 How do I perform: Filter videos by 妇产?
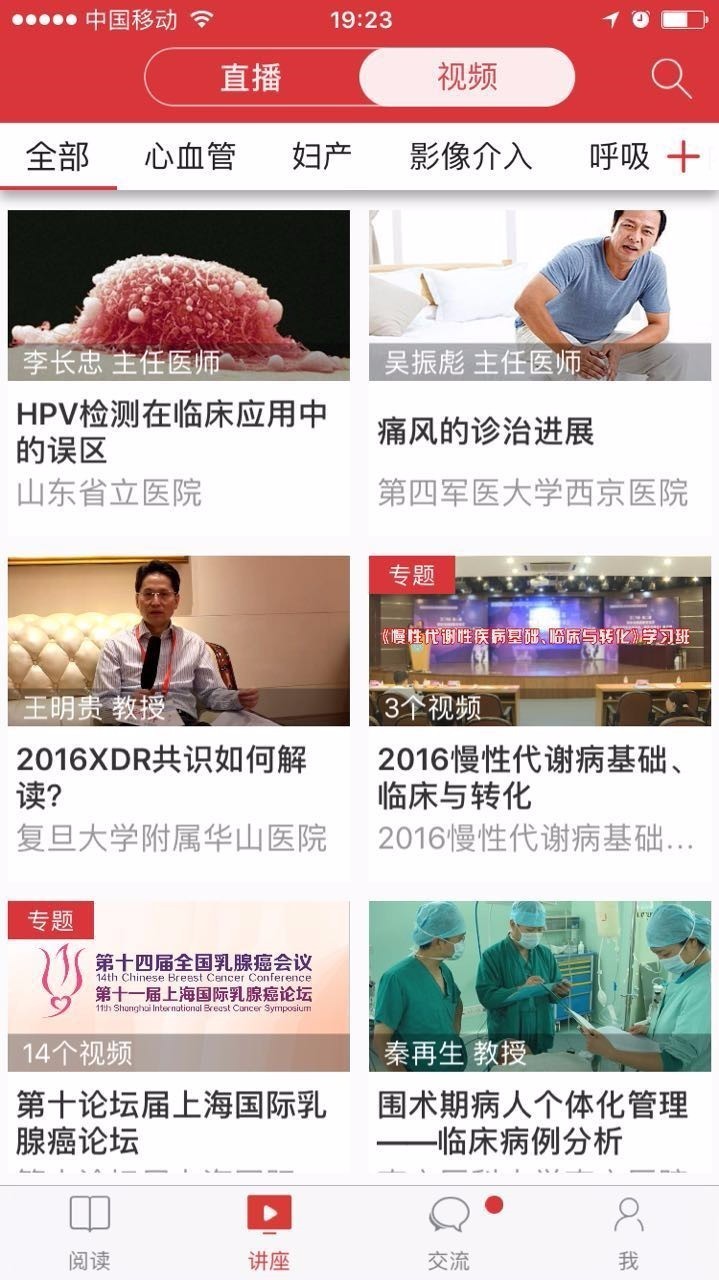[x=322, y=157]
